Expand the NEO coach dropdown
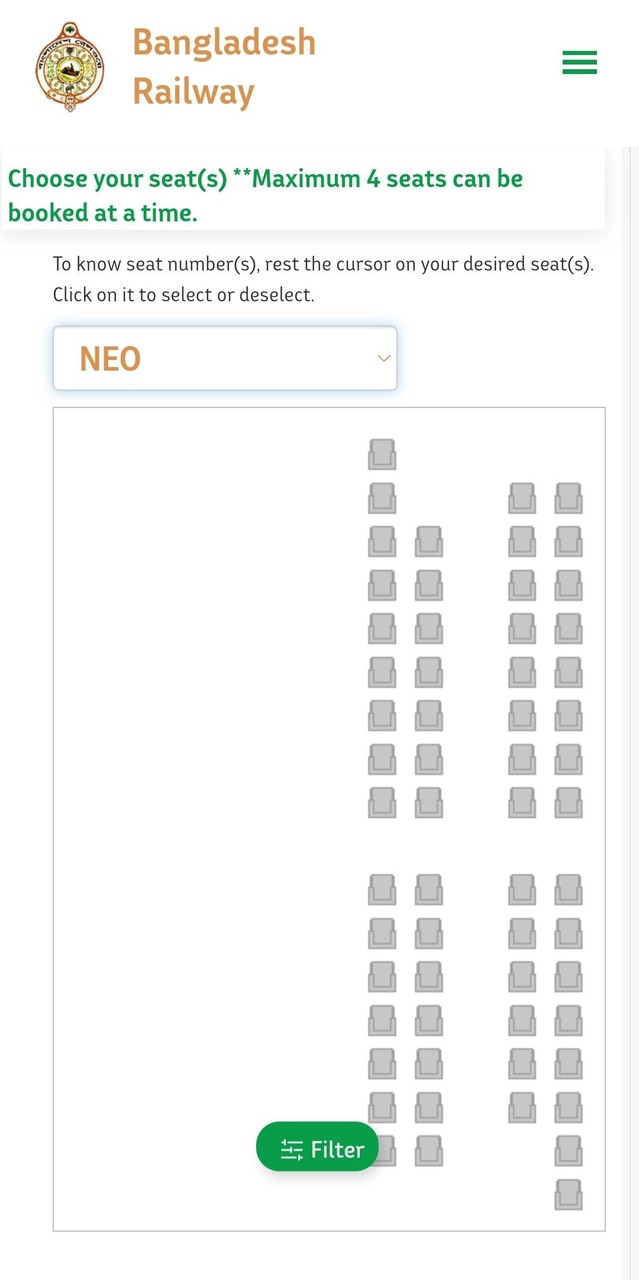639x1280 pixels. (x=225, y=358)
